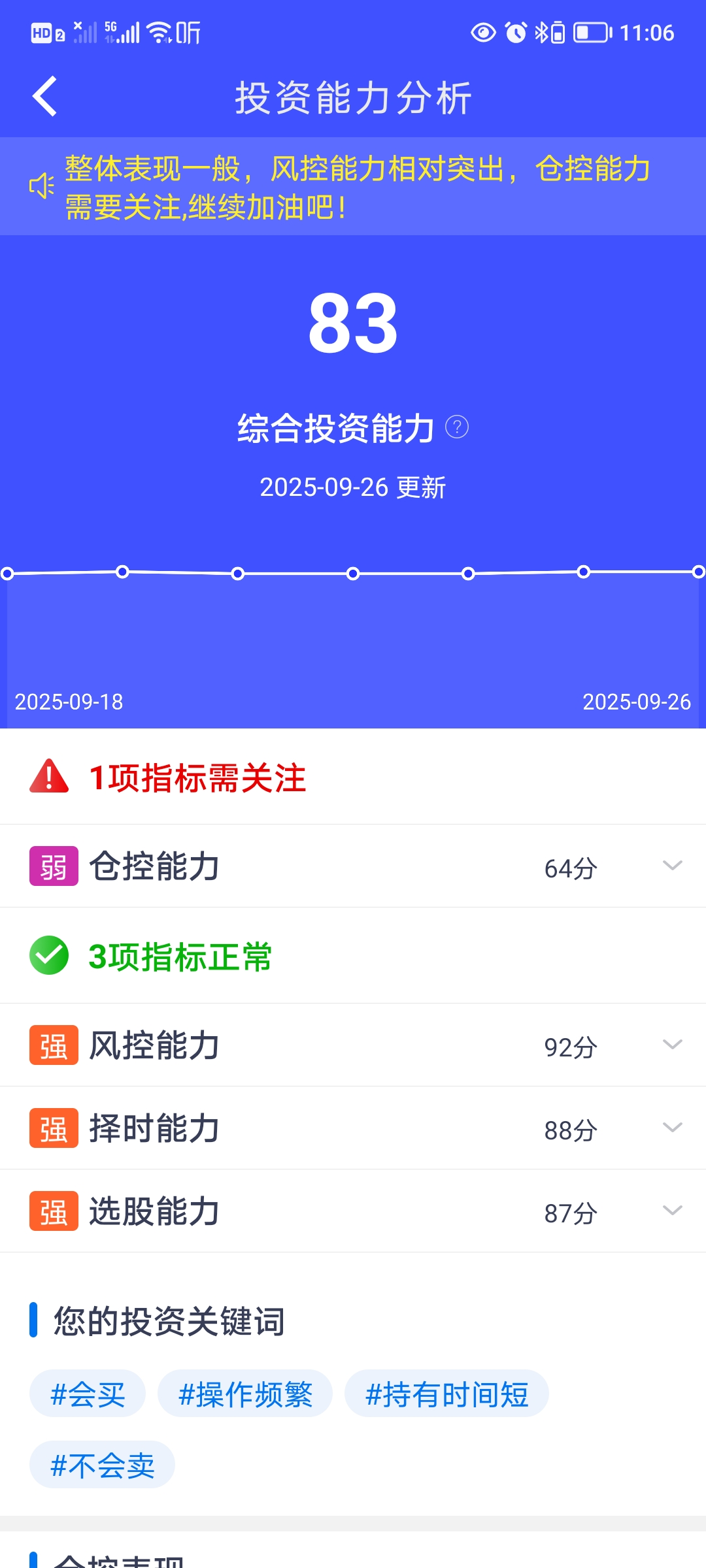The width and height of the screenshot is (706, 1568).
Task: Expand the 仓控能力 64分 row
Action: [x=672, y=866]
